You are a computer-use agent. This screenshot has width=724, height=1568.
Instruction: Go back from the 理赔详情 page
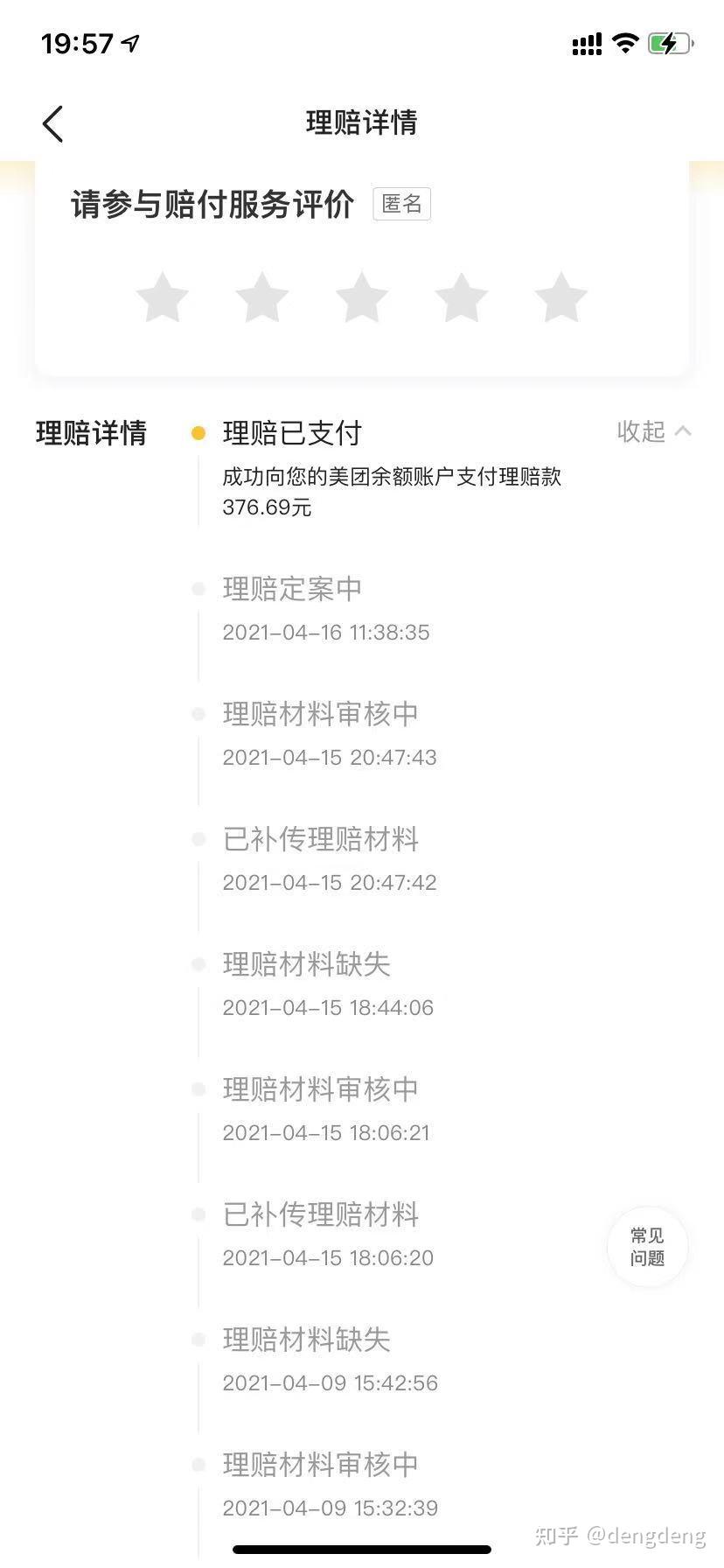(x=53, y=123)
